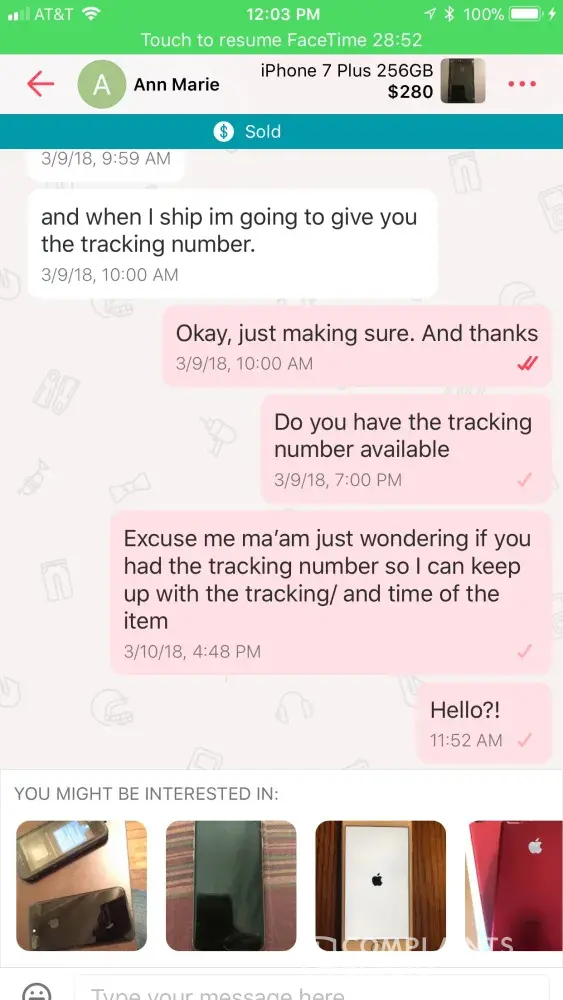Viewport: 563px width, 1000px height.
Task: Open Ann Marie's profile avatar
Action: pos(102,84)
